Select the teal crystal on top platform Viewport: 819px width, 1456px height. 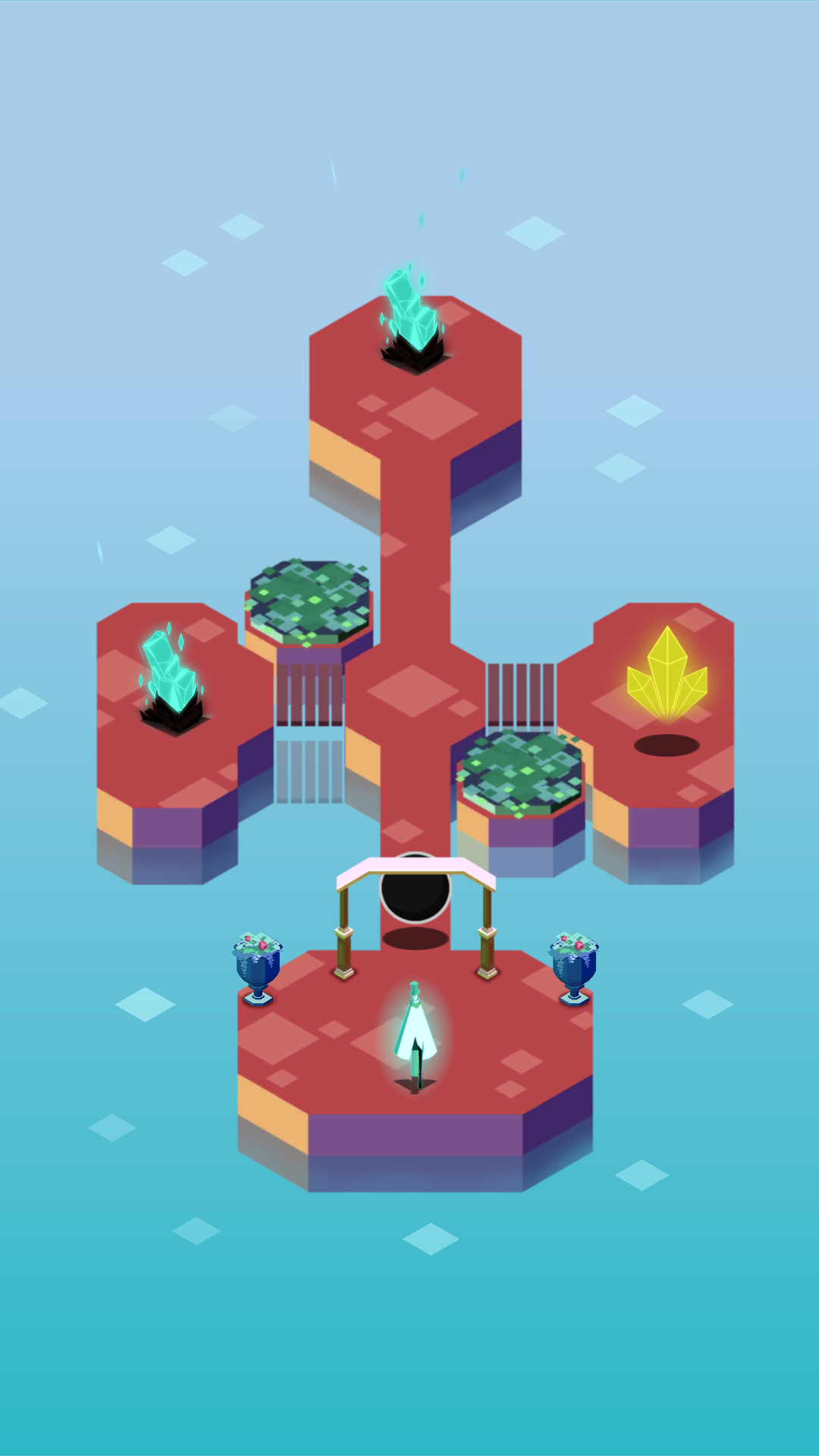click(x=413, y=318)
